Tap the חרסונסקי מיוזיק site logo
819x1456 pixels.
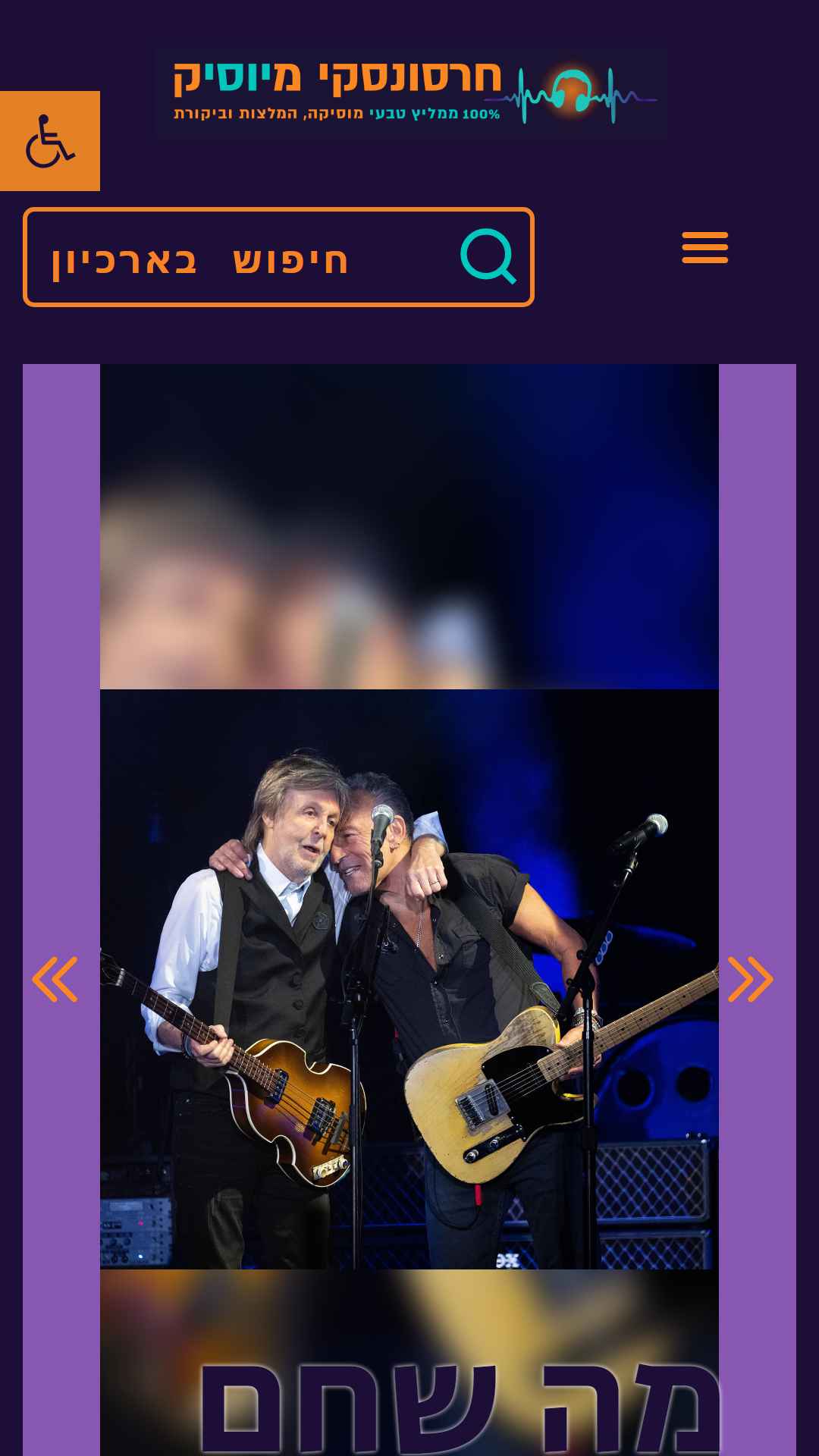(x=410, y=94)
